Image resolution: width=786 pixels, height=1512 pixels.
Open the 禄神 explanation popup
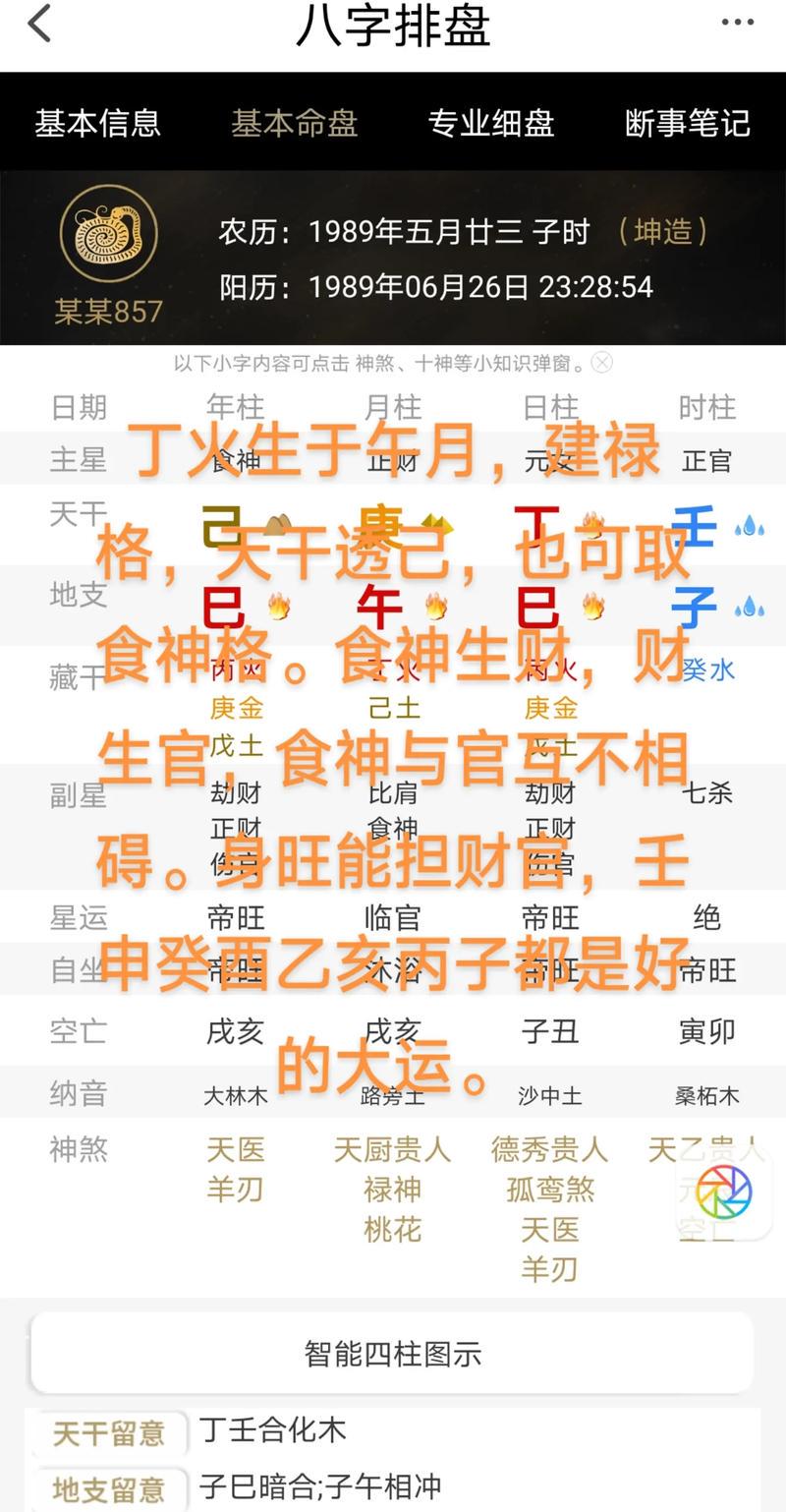pos(392,1190)
